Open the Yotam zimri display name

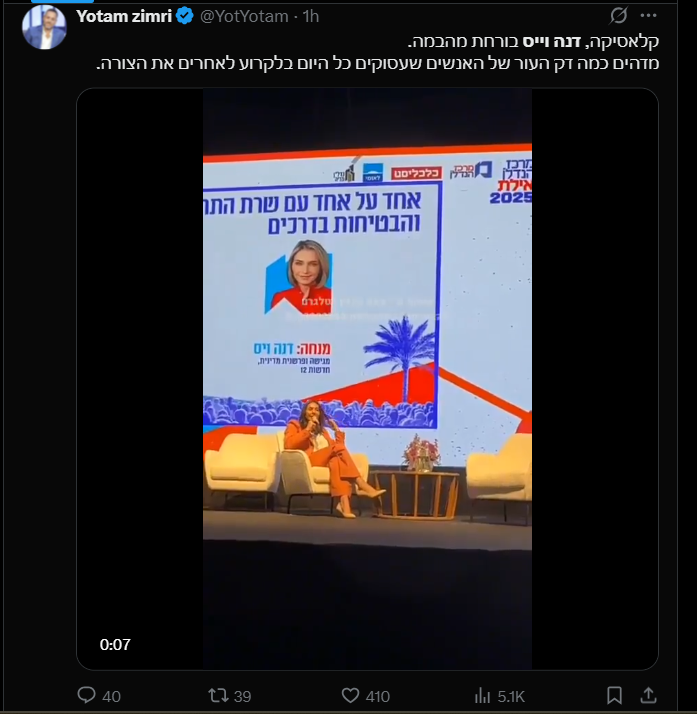122,15
